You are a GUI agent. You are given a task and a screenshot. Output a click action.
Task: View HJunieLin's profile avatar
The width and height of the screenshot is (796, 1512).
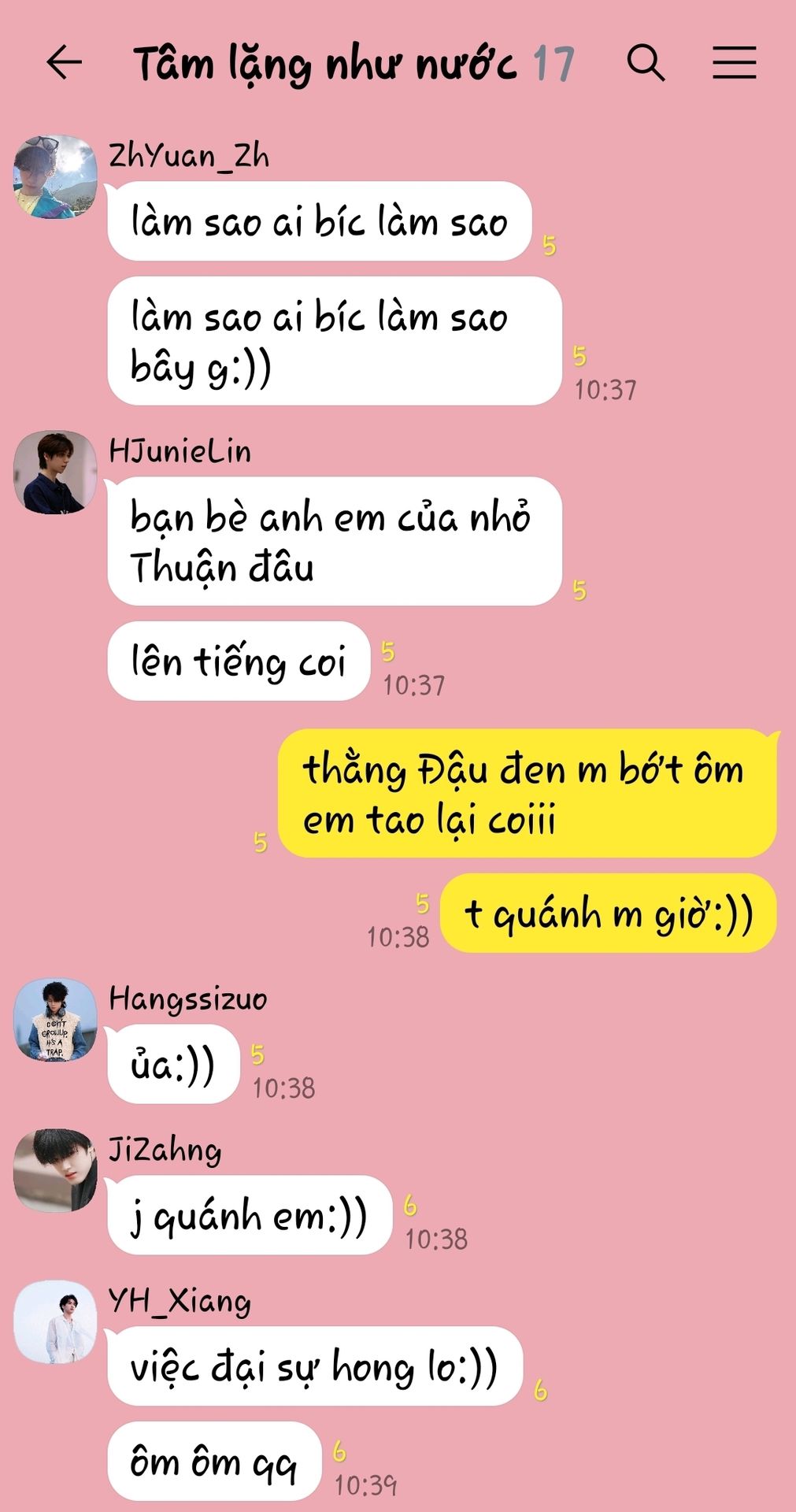click(55, 472)
